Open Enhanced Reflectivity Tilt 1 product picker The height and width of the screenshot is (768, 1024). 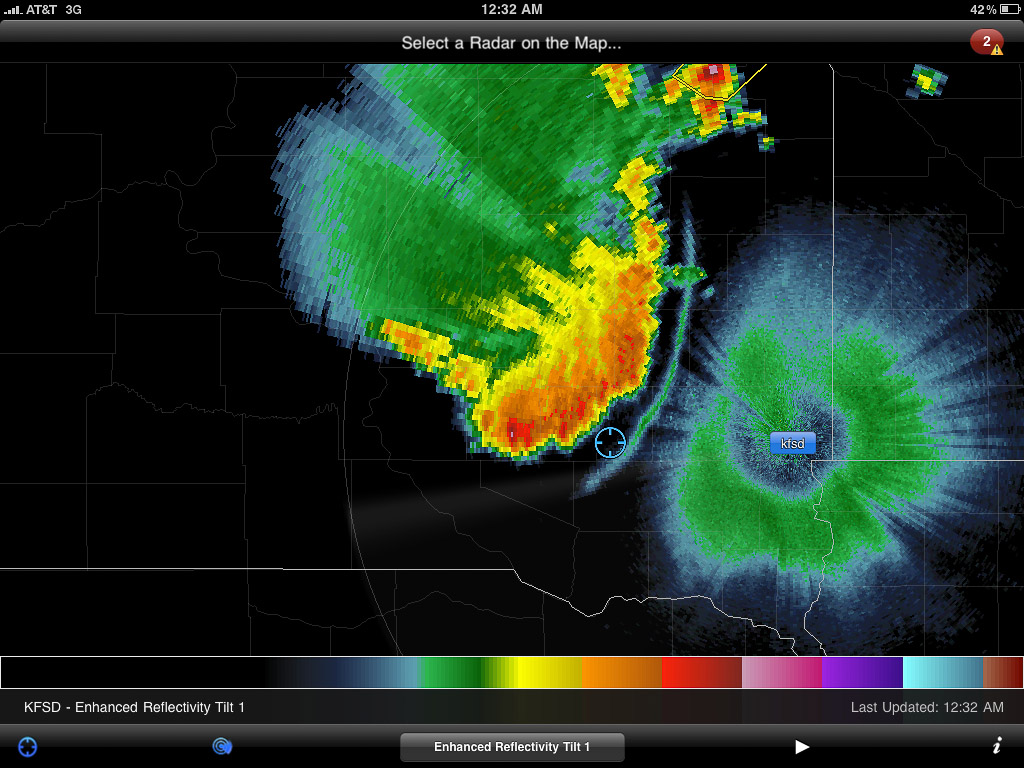click(x=512, y=747)
